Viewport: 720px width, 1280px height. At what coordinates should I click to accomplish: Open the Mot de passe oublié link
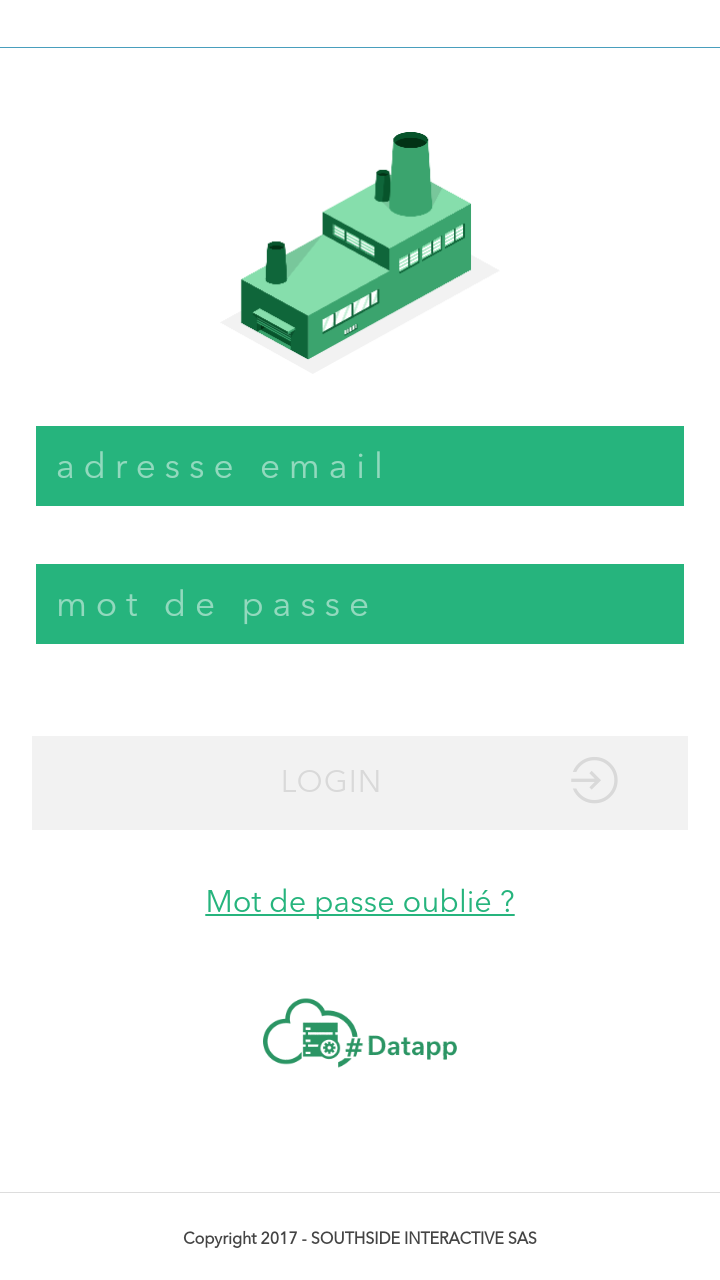pyautogui.click(x=360, y=901)
